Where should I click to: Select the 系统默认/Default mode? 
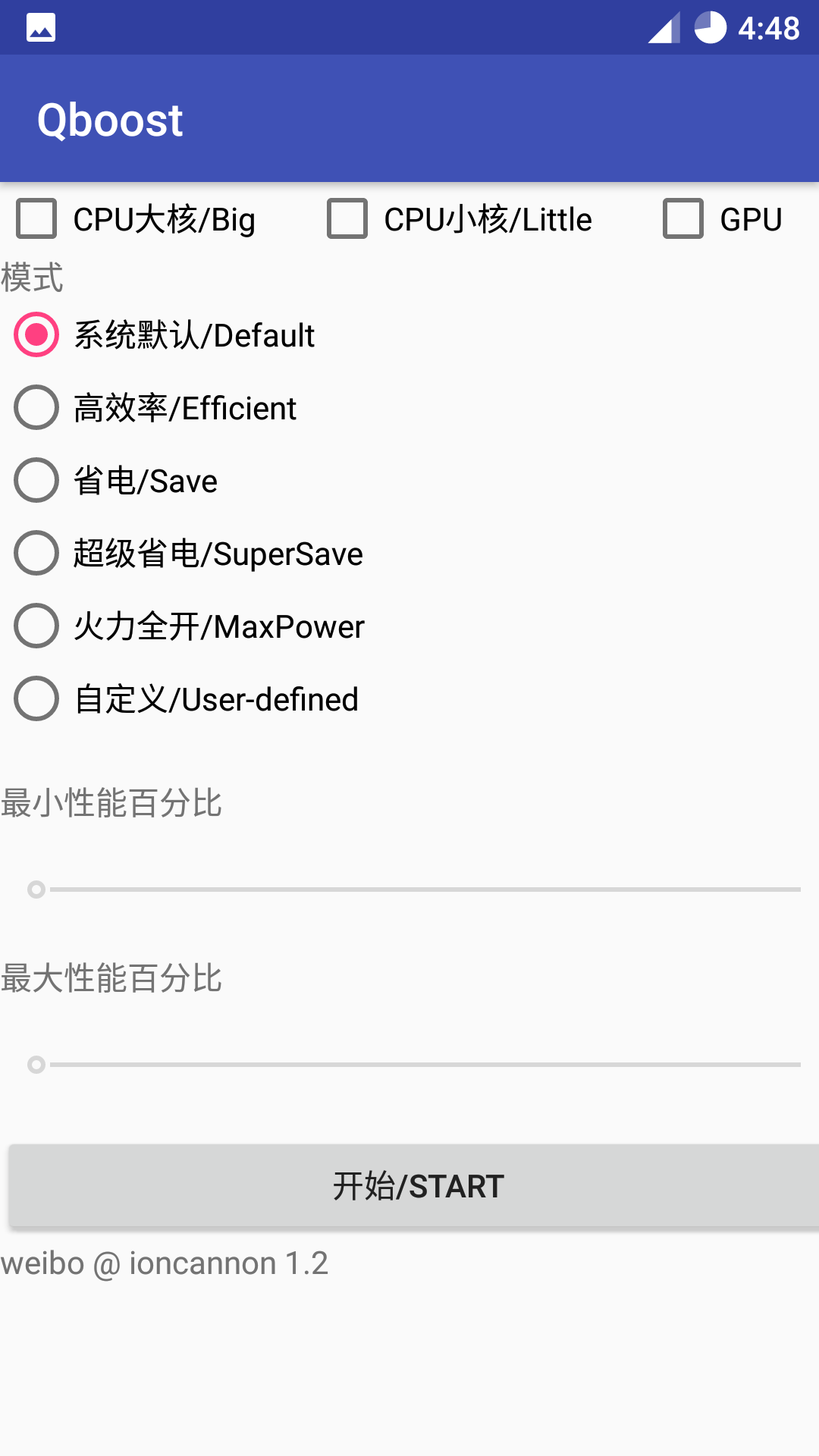36,334
